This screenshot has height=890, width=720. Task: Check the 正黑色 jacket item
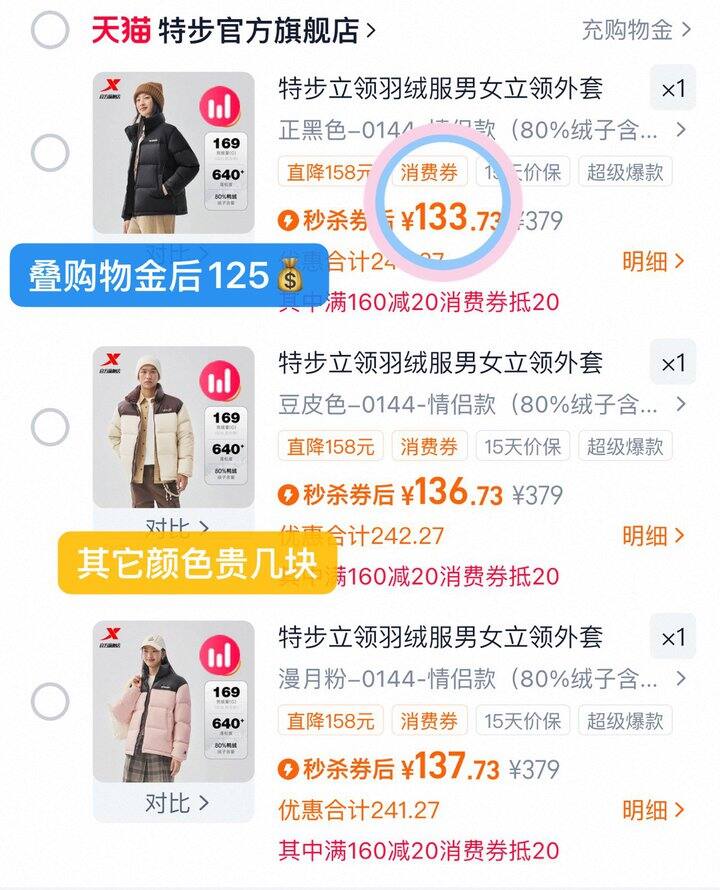(49, 153)
